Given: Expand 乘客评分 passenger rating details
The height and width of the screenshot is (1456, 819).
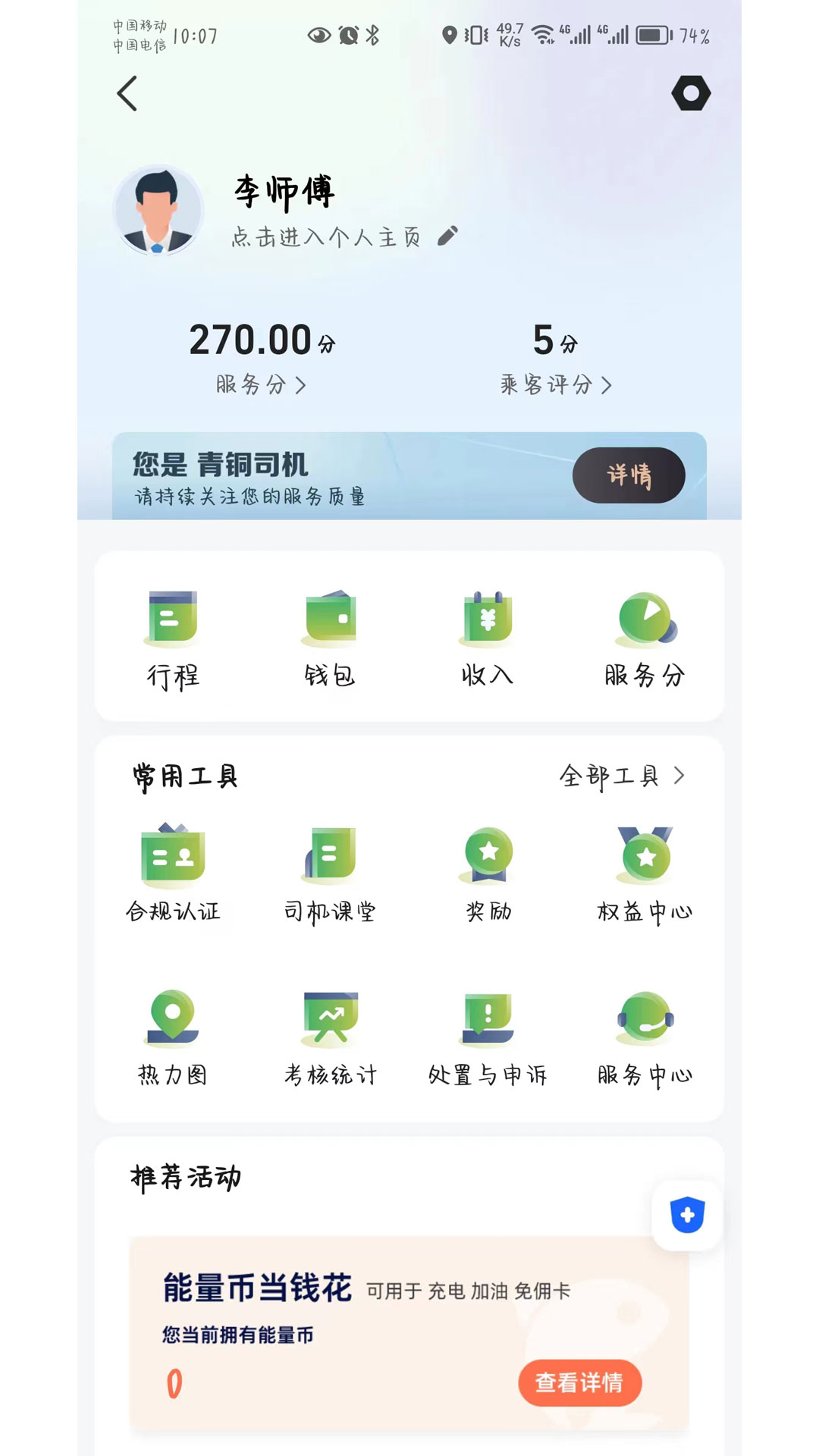Looking at the screenshot, I should (556, 385).
